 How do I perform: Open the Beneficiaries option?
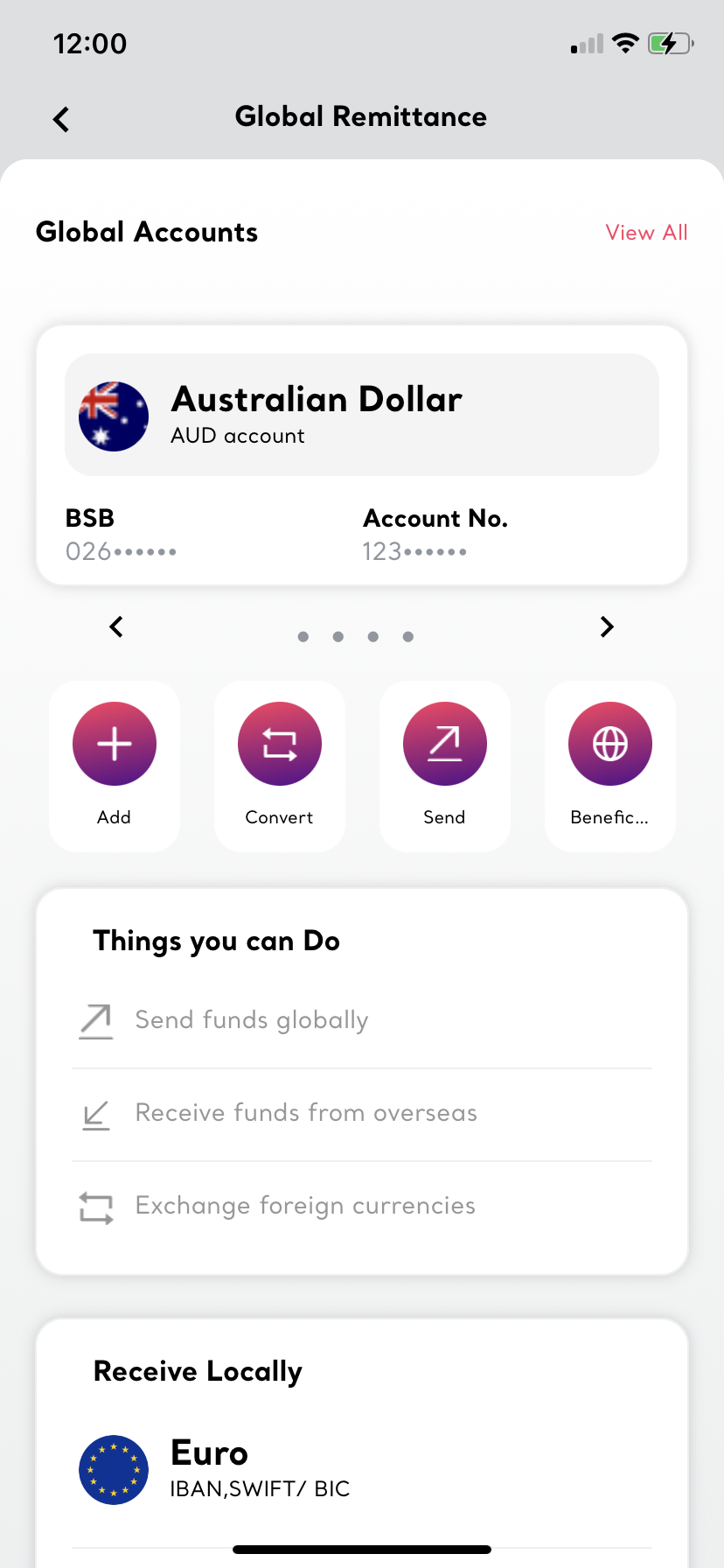pyautogui.click(x=609, y=745)
